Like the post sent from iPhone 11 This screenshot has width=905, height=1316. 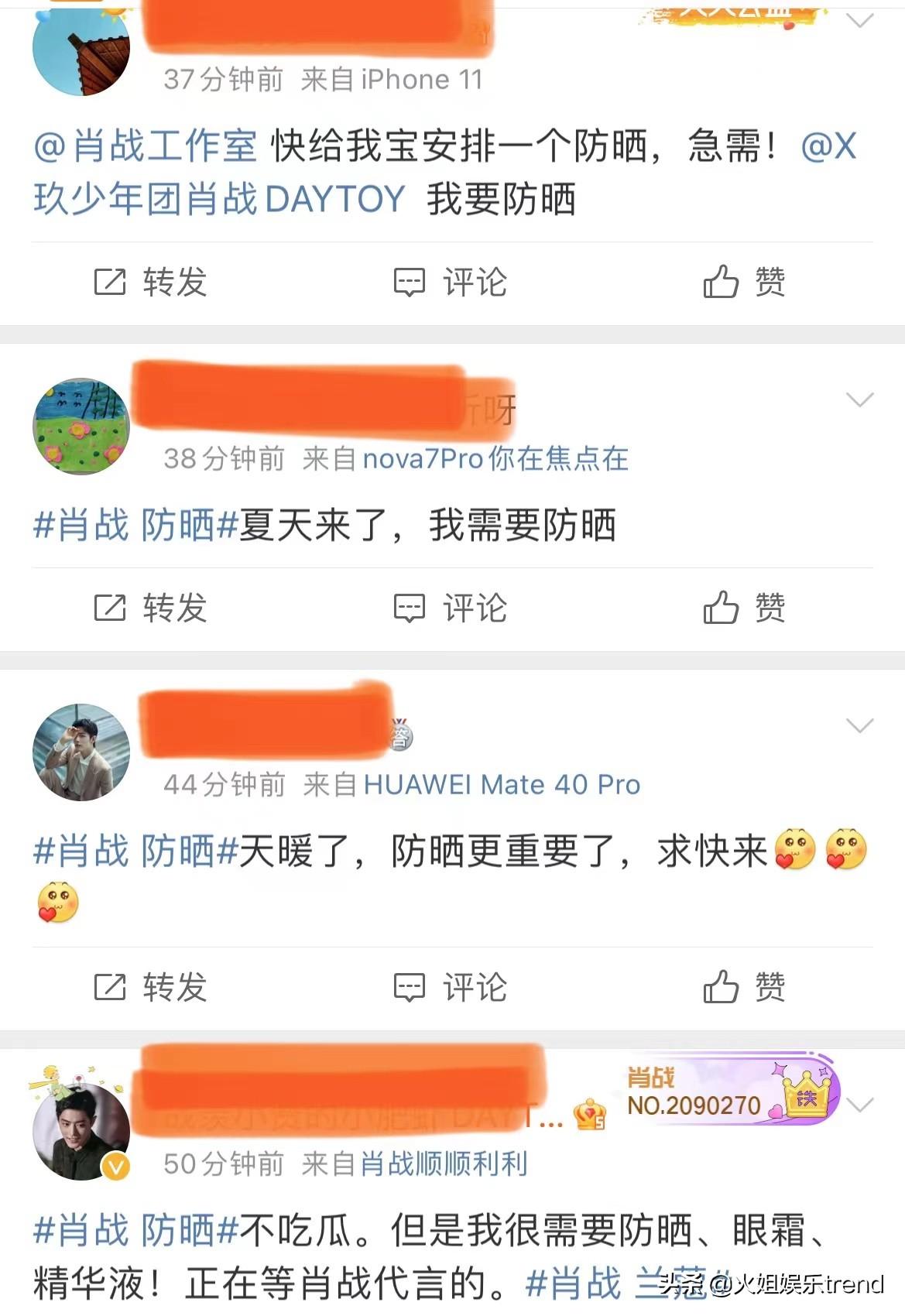[744, 282]
